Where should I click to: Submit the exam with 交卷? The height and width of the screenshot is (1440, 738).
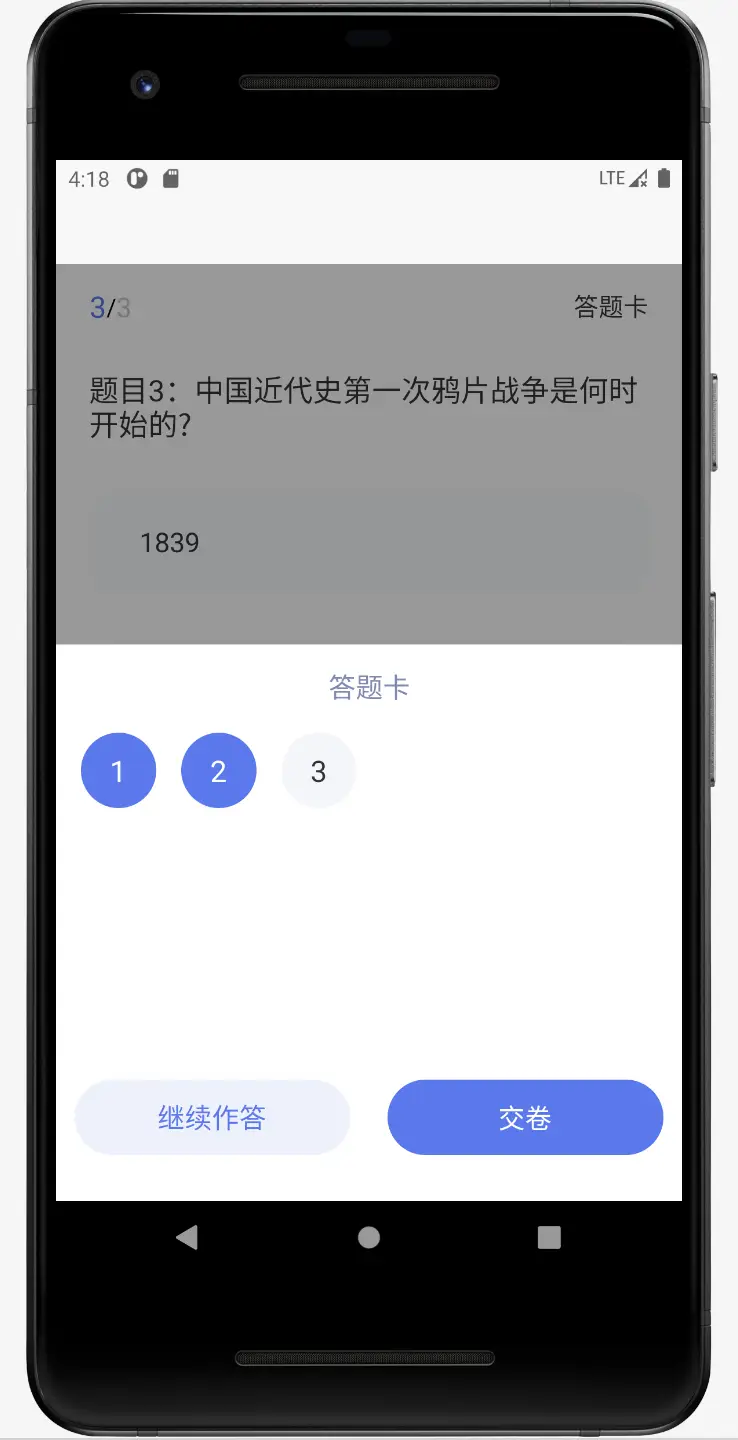[x=525, y=1117]
